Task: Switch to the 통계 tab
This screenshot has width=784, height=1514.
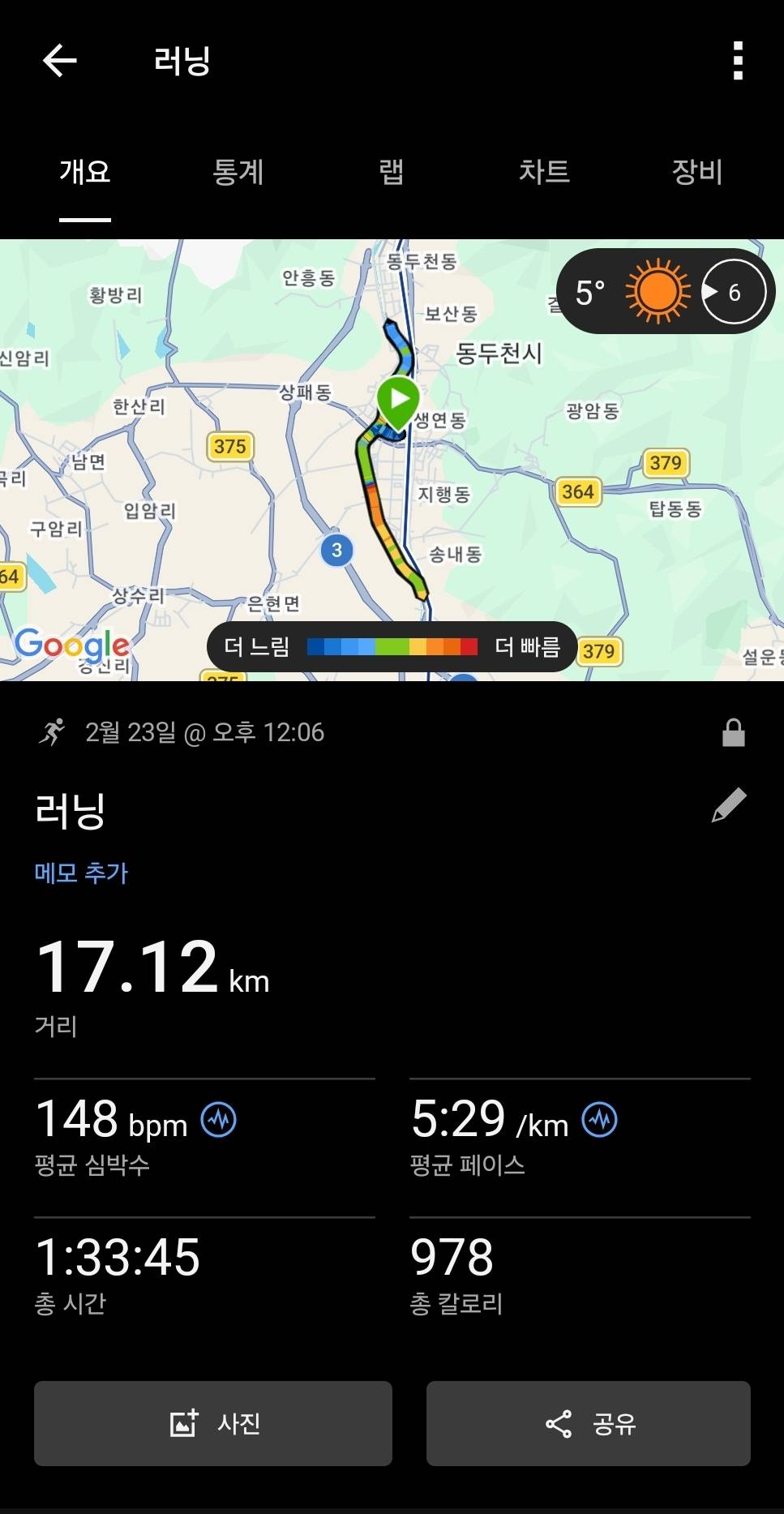Action: tap(238, 173)
